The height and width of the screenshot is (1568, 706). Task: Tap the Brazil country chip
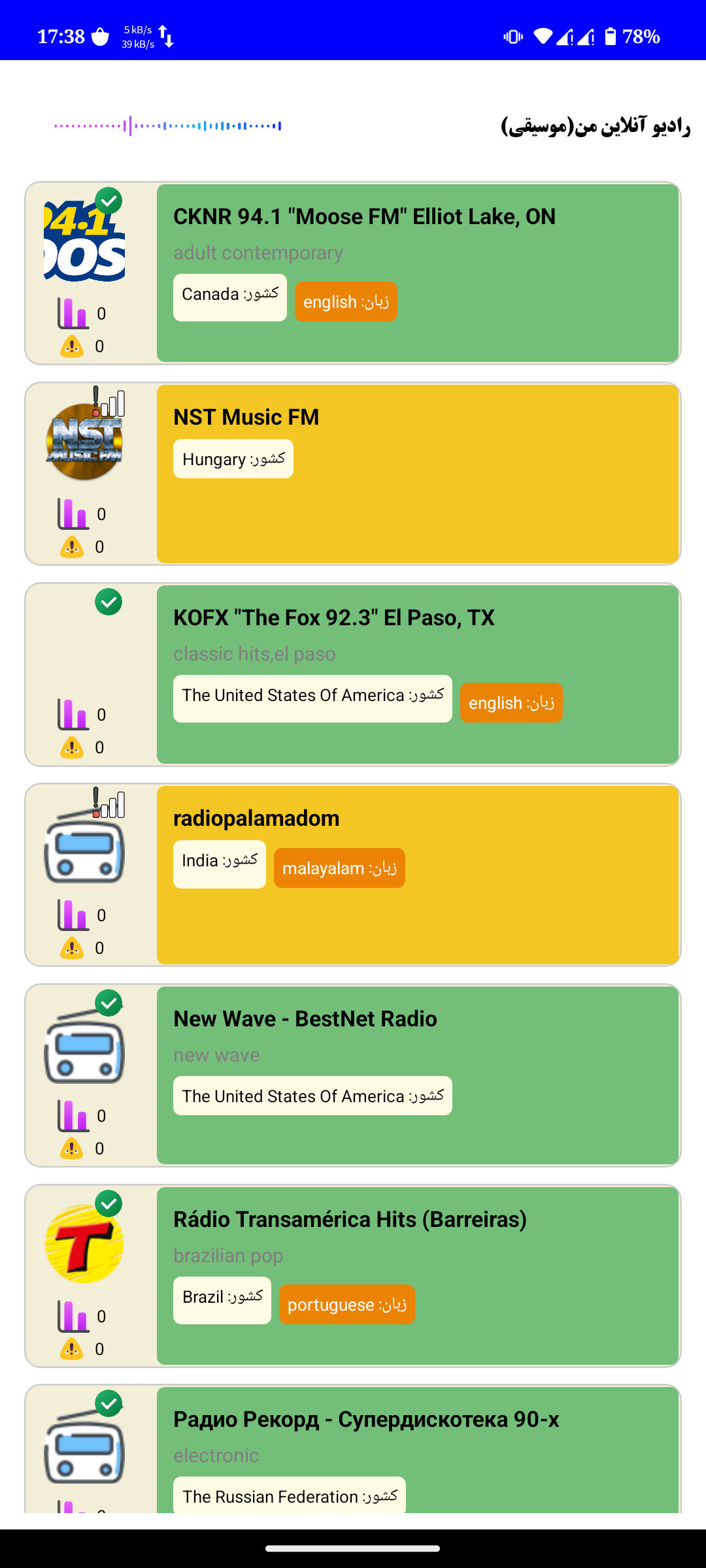point(222,1300)
